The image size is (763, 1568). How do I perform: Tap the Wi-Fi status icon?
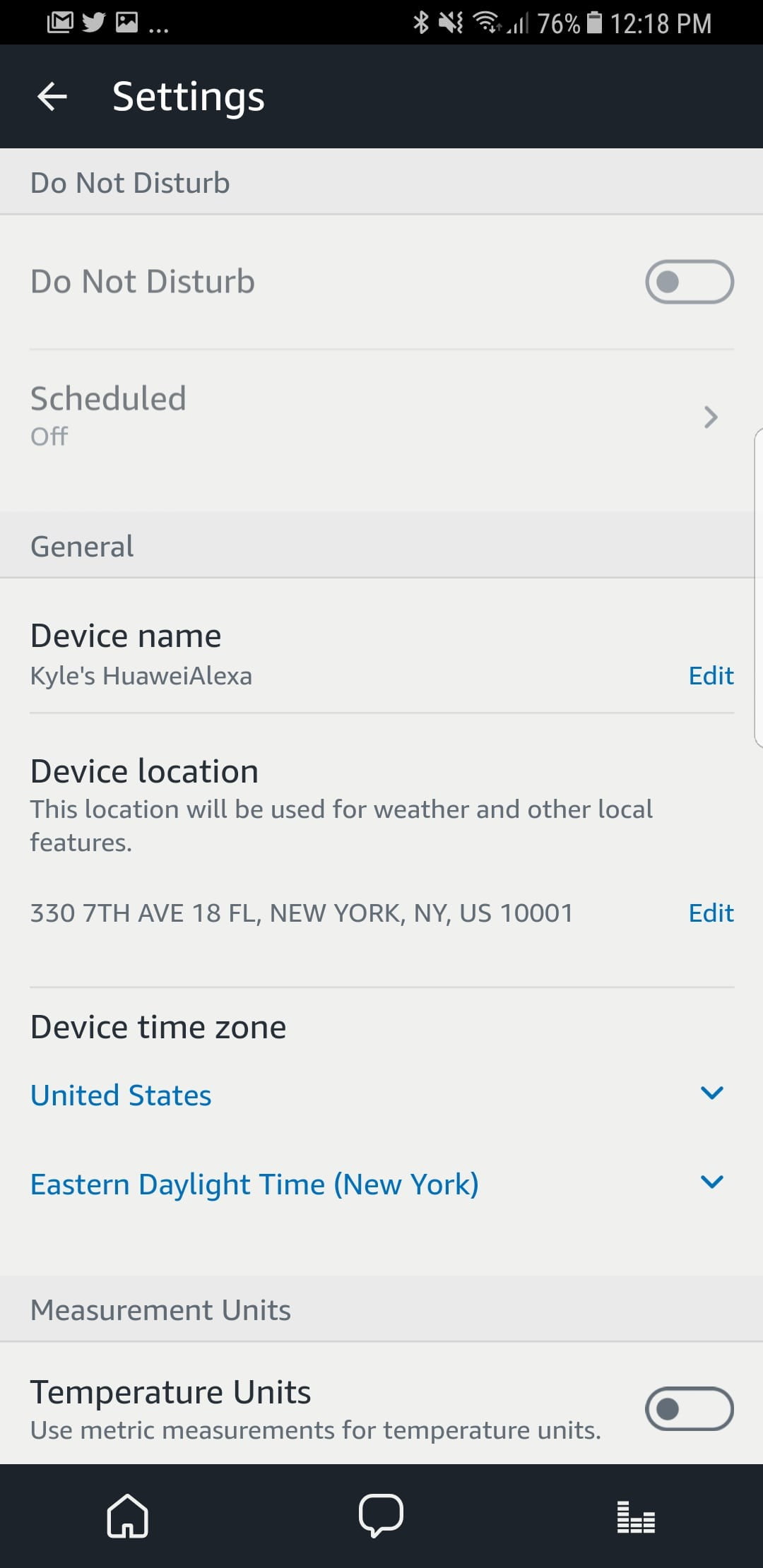pyautogui.click(x=489, y=23)
